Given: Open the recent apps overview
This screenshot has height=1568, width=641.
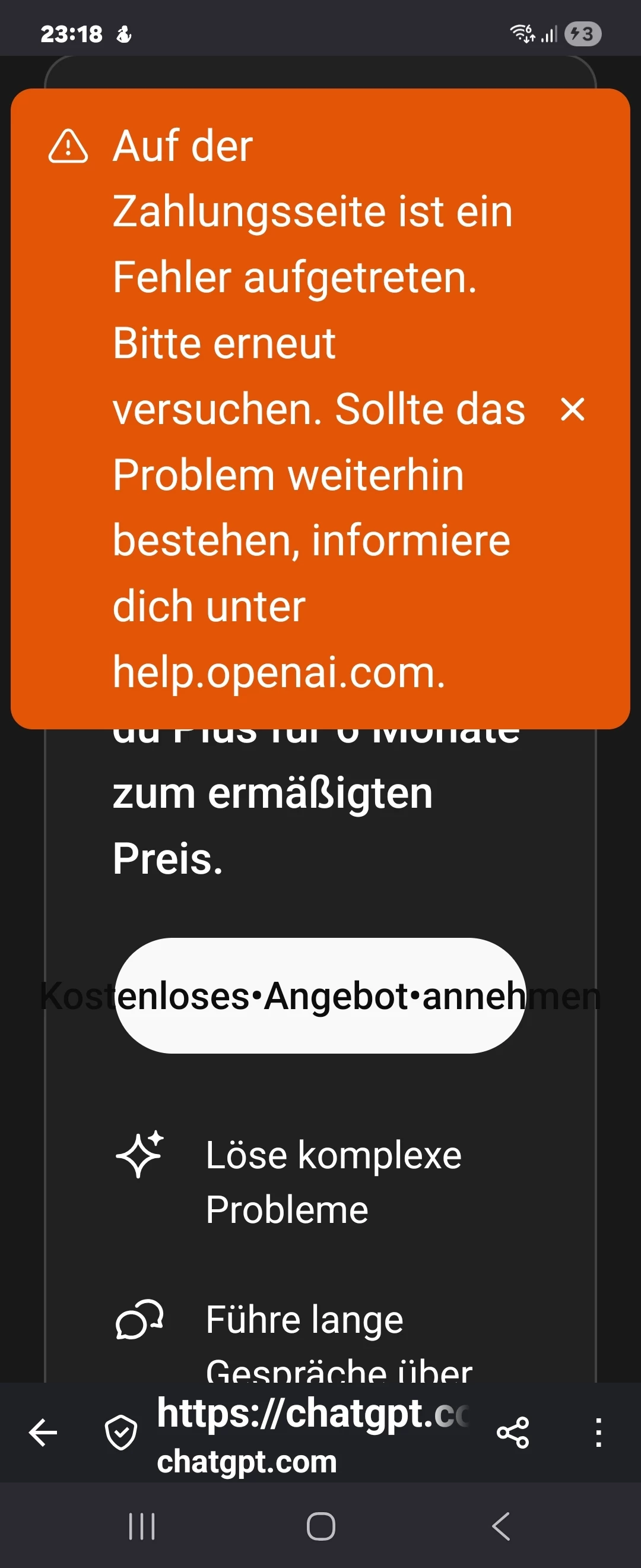Looking at the screenshot, I should tap(142, 1526).
